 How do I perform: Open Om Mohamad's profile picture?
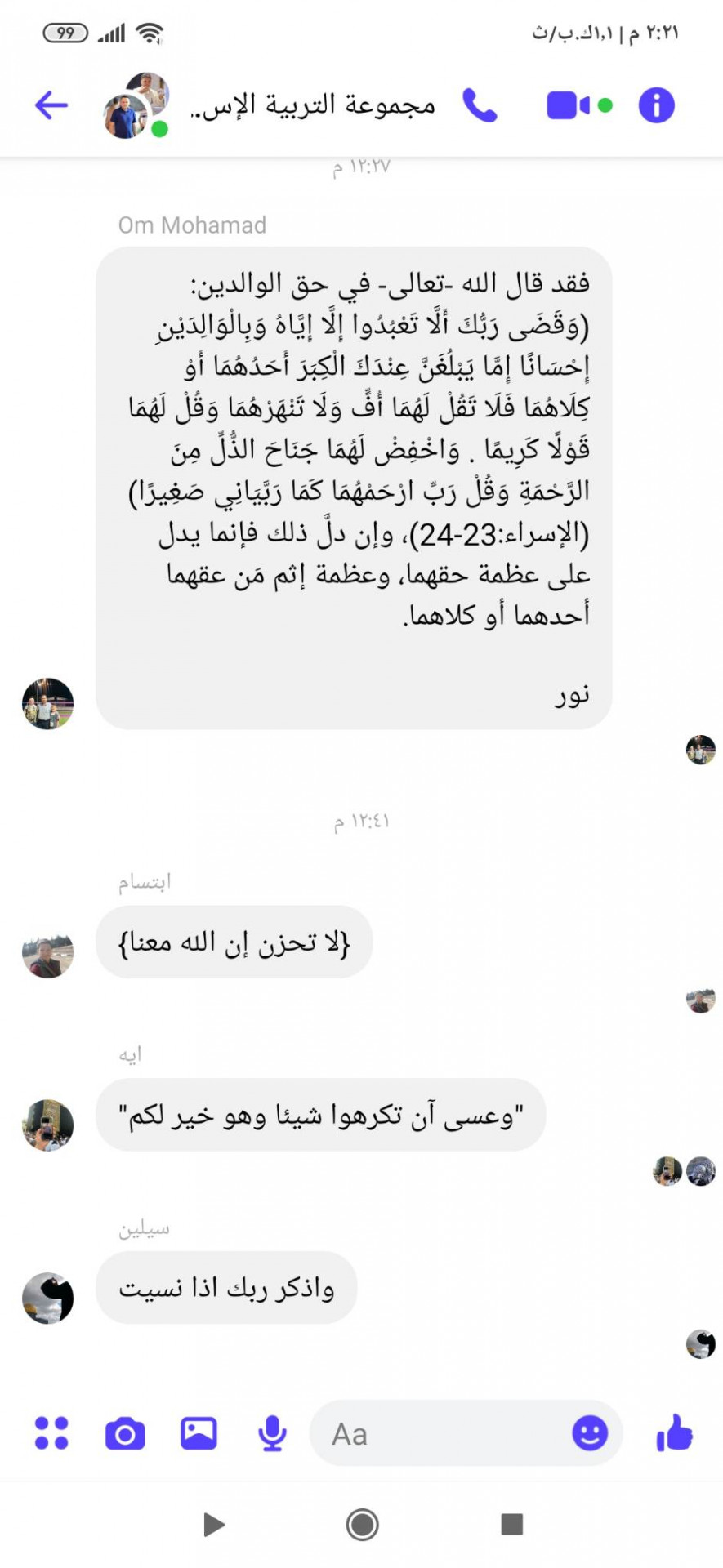pyautogui.click(x=47, y=703)
